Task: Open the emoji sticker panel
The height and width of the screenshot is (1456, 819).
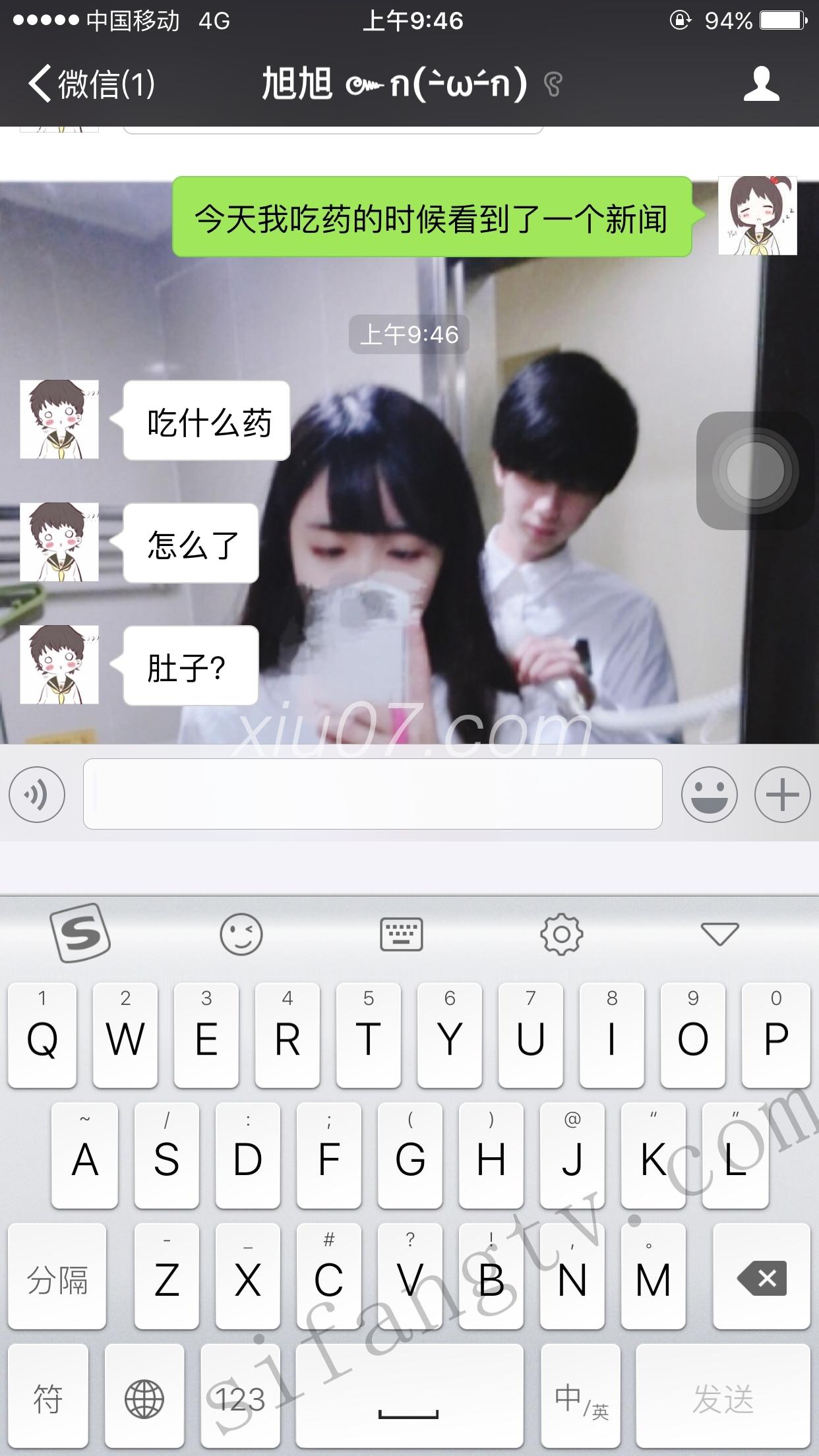Action: coord(709,795)
